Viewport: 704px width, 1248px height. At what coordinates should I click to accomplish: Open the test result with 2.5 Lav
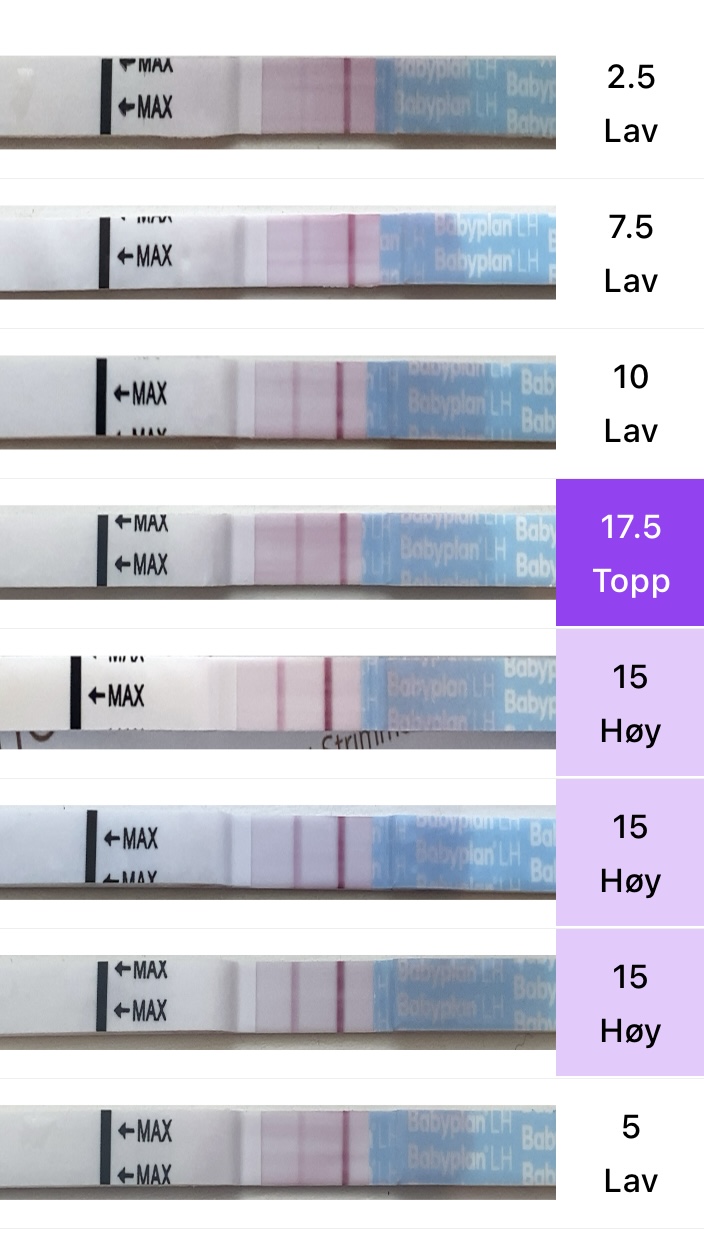(630, 103)
